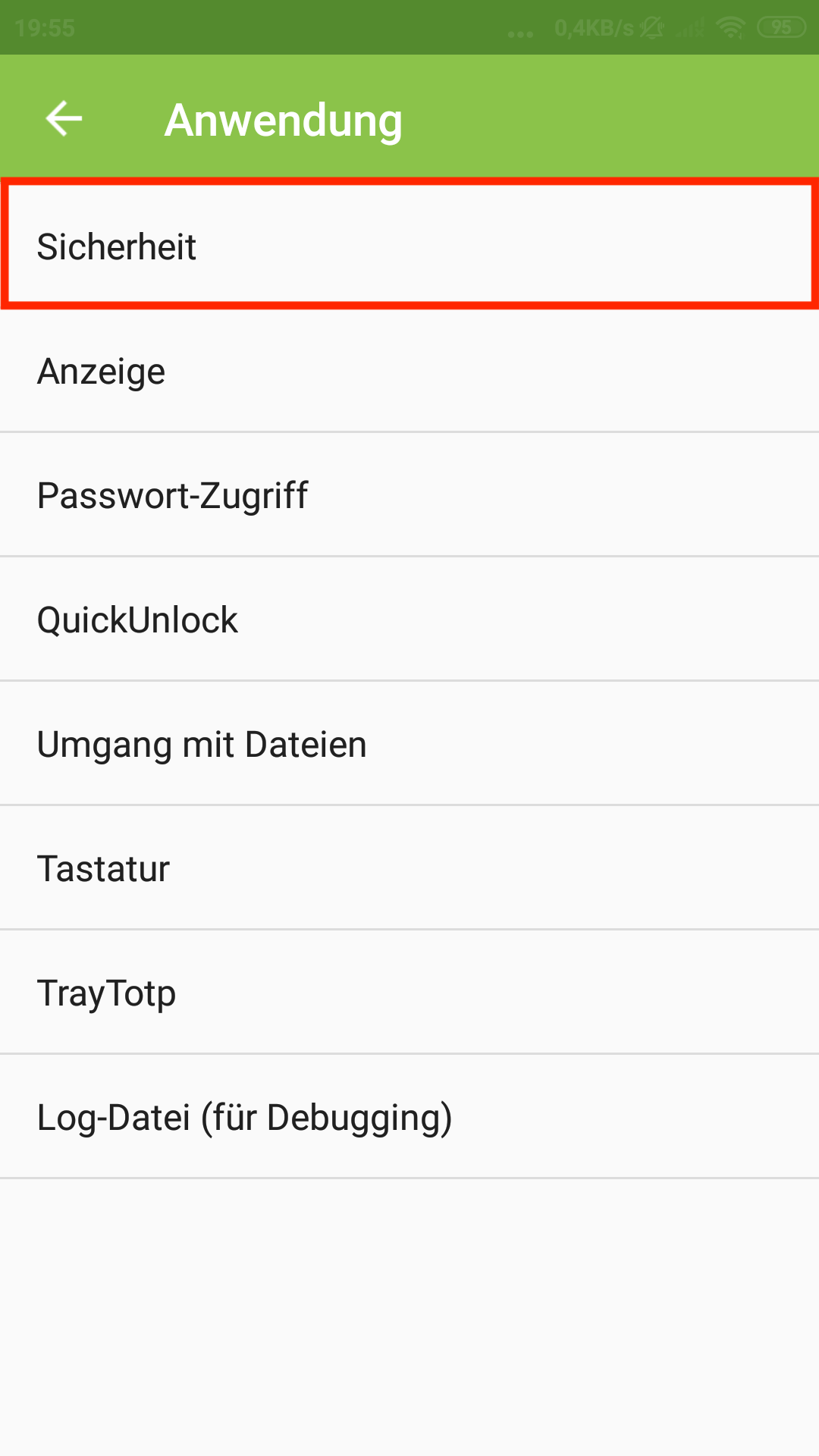Tap the Anwendung title in the header
Image resolution: width=819 pixels, height=1456 pixels.
pyautogui.click(x=284, y=118)
